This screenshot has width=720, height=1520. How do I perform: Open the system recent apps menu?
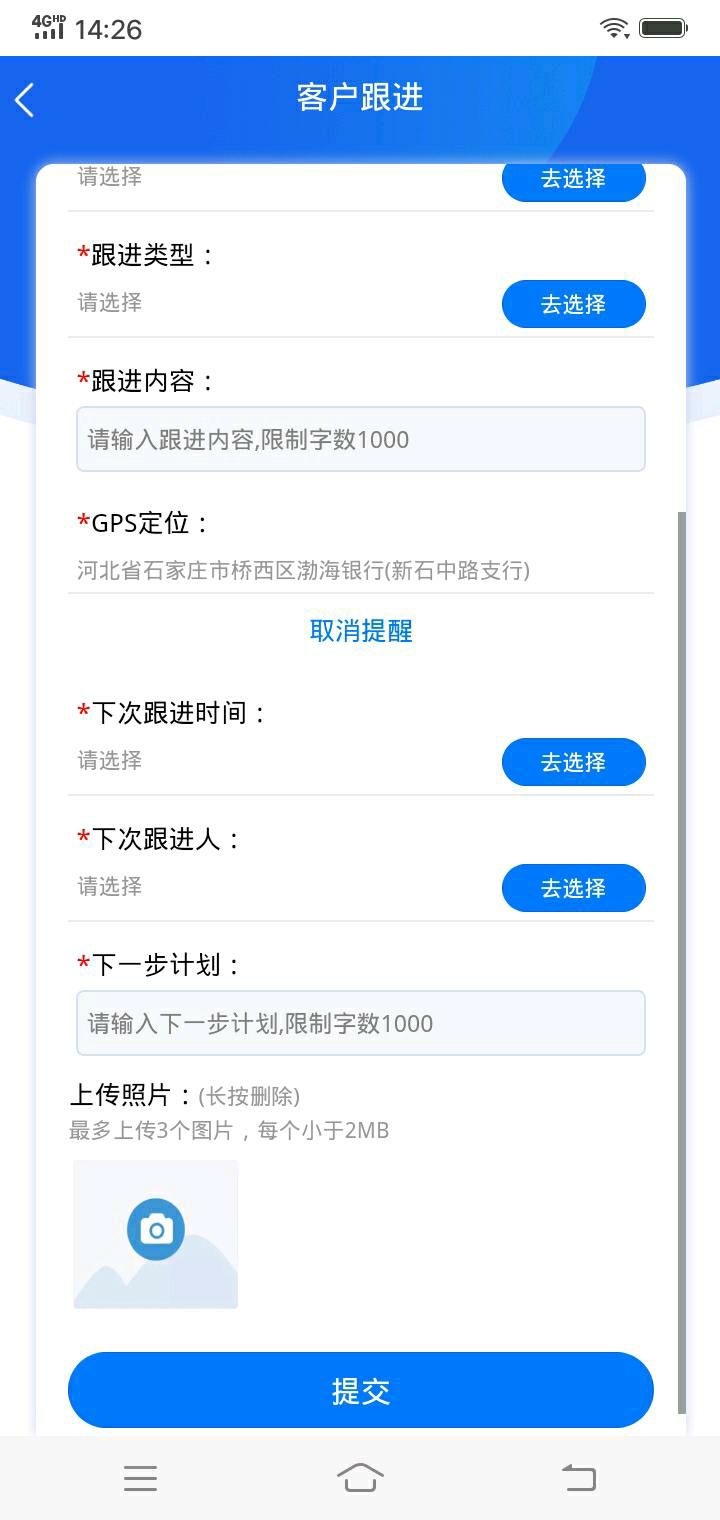click(x=141, y=1478)
